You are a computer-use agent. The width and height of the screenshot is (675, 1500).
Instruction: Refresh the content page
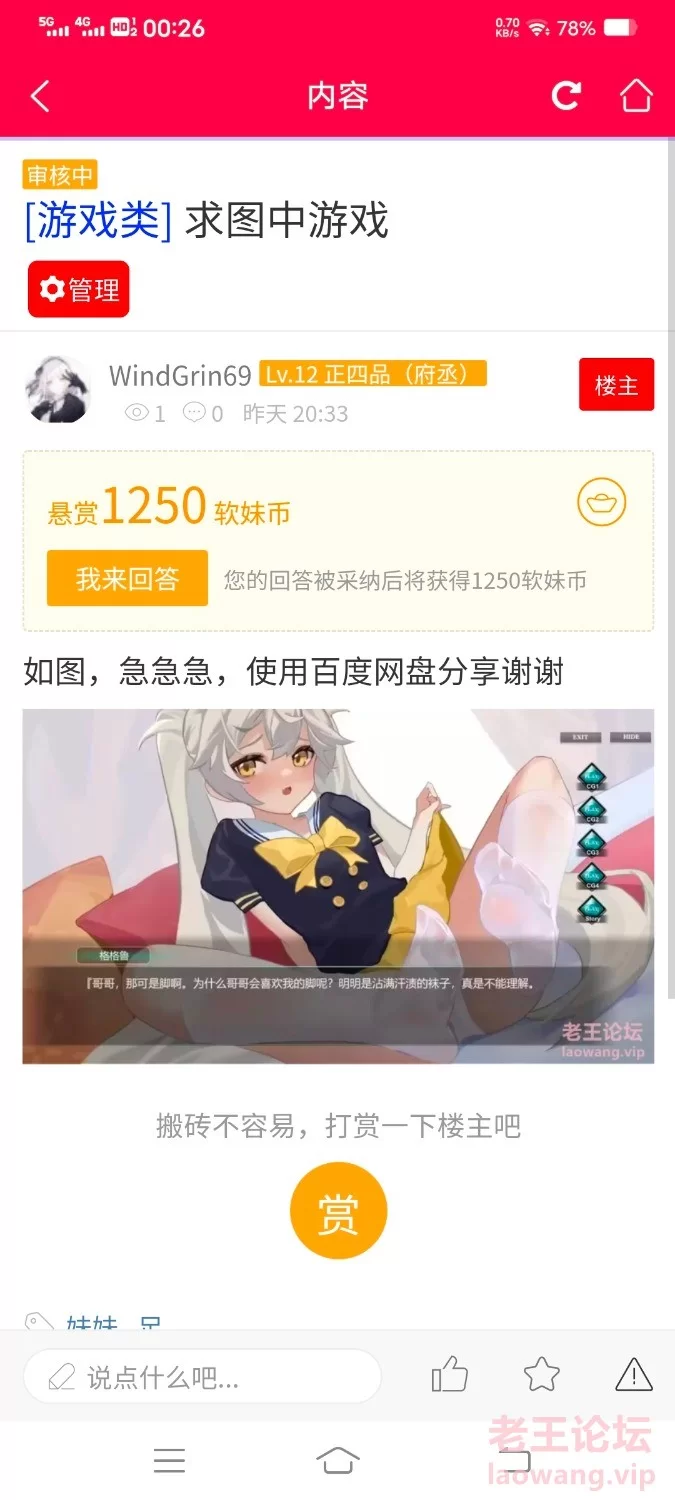click(567, 96)
